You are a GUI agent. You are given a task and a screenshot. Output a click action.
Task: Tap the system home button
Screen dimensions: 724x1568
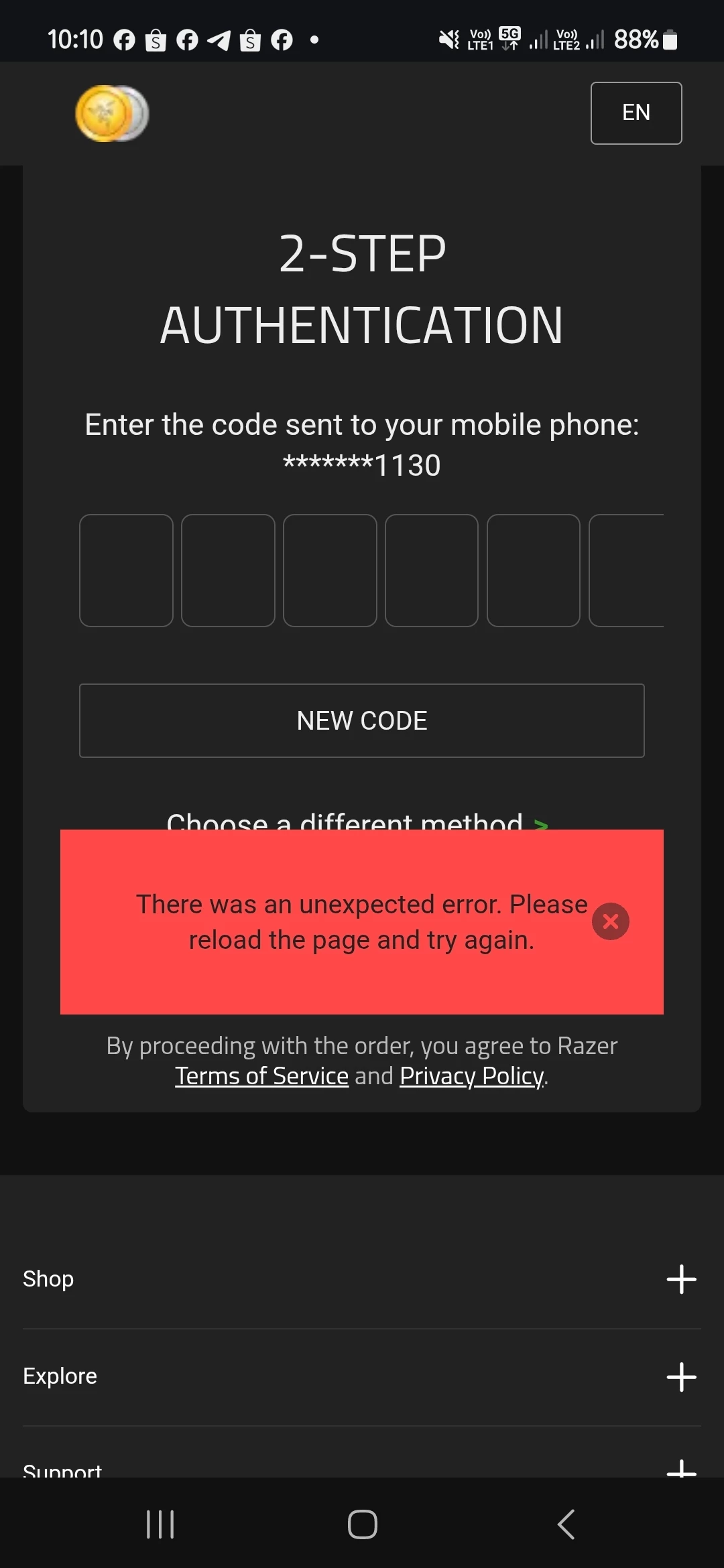point(362,1524)
